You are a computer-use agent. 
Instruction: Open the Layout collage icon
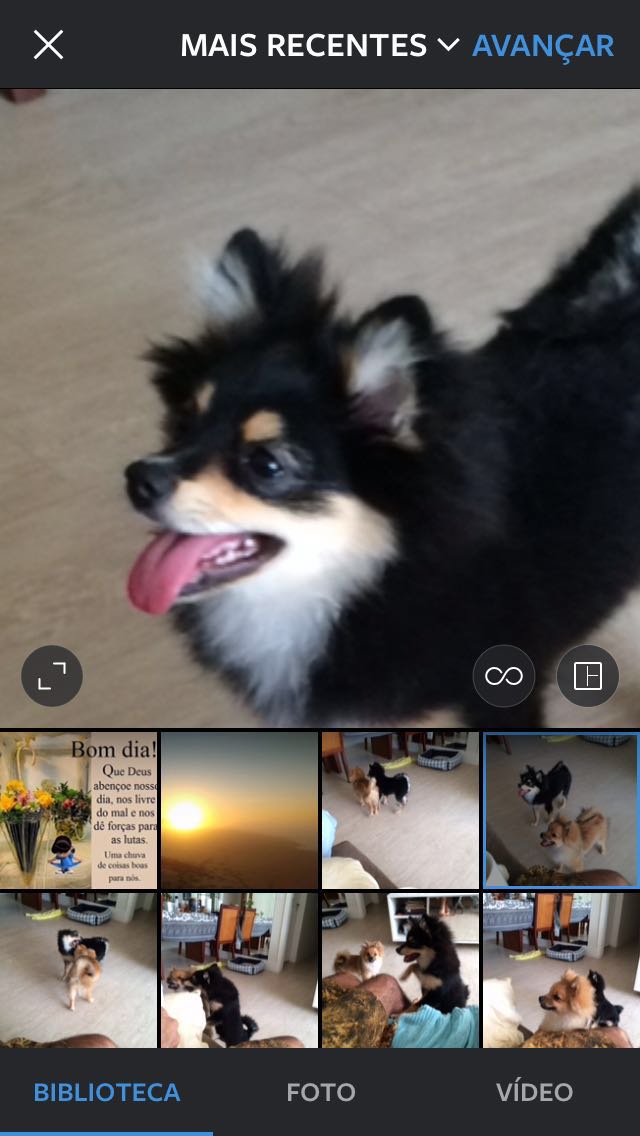click(x=588, y=676)
